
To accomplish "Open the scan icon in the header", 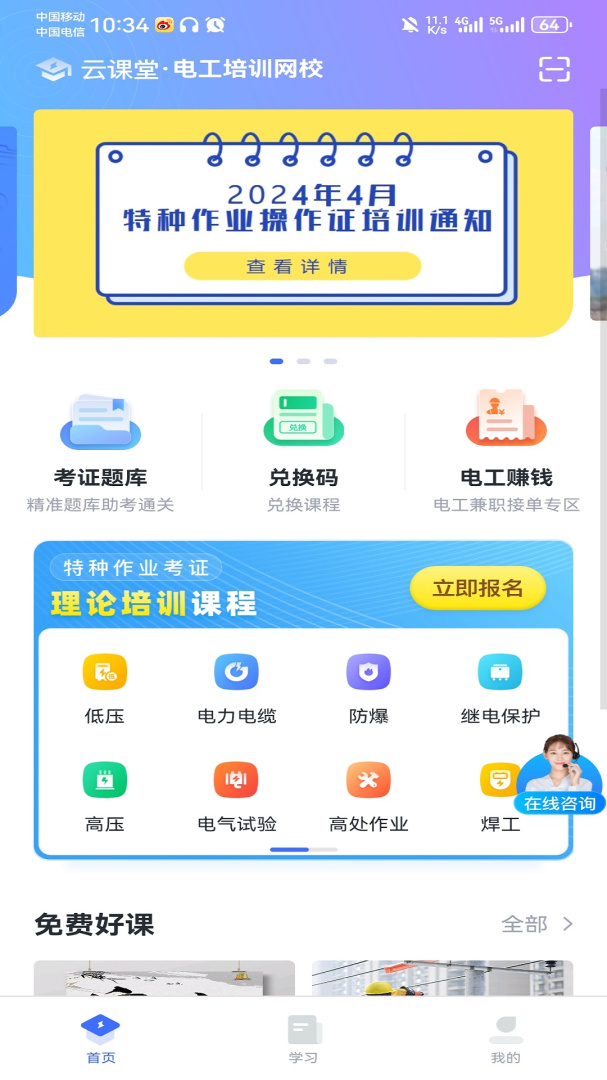I will (x=554, y=69).
